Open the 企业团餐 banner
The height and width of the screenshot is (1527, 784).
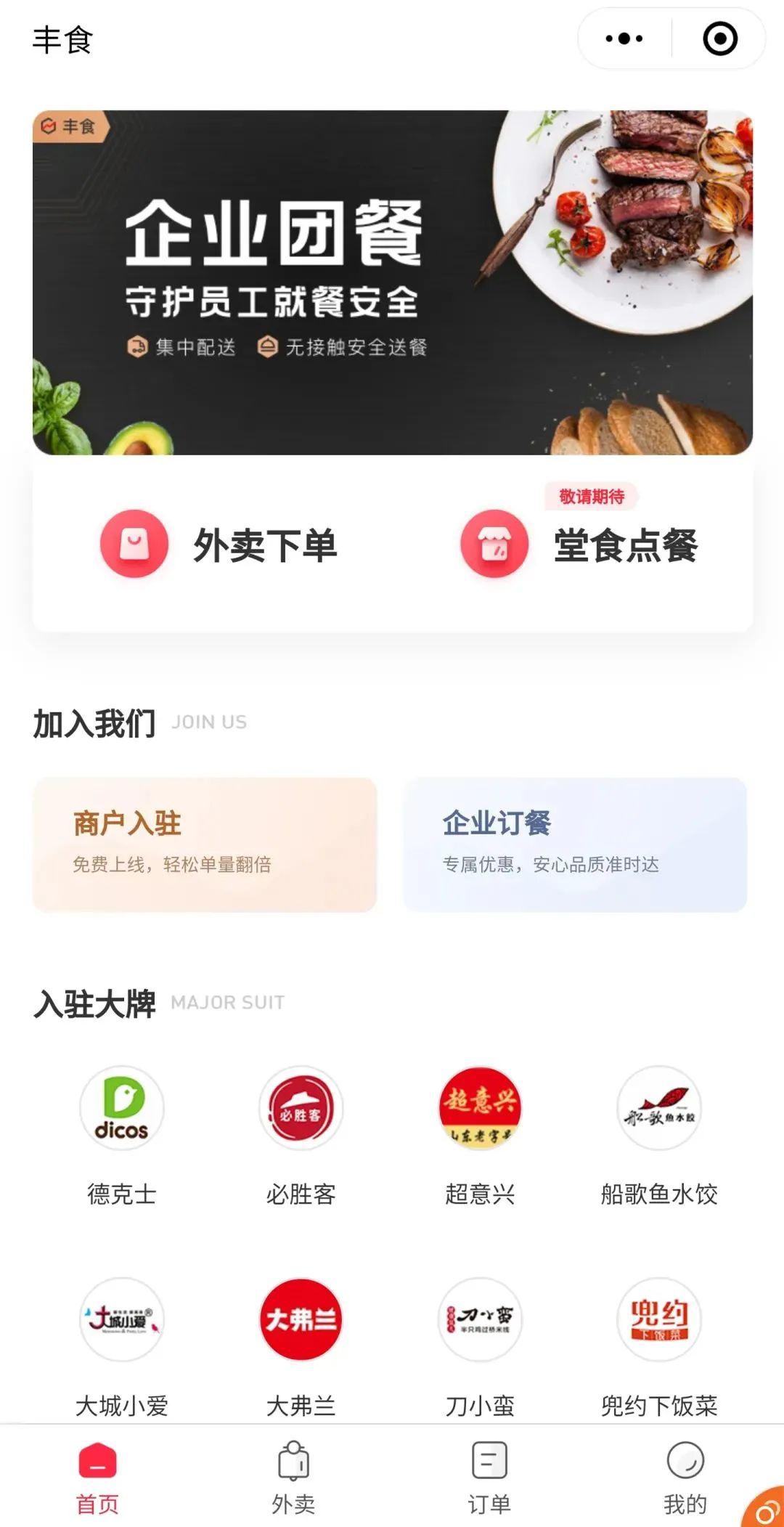392,282
